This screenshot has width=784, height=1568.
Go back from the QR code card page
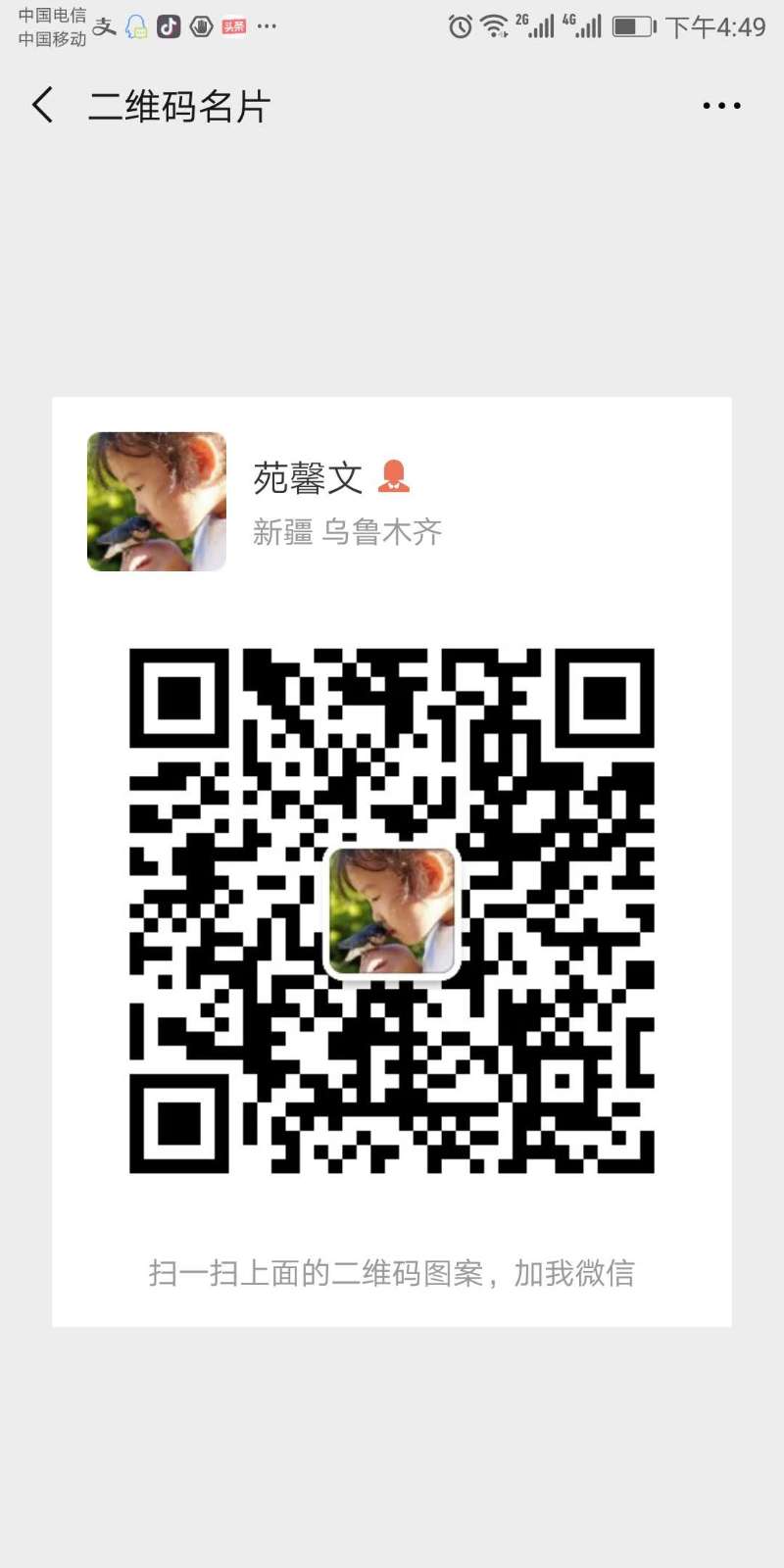[x=42, y=105]
